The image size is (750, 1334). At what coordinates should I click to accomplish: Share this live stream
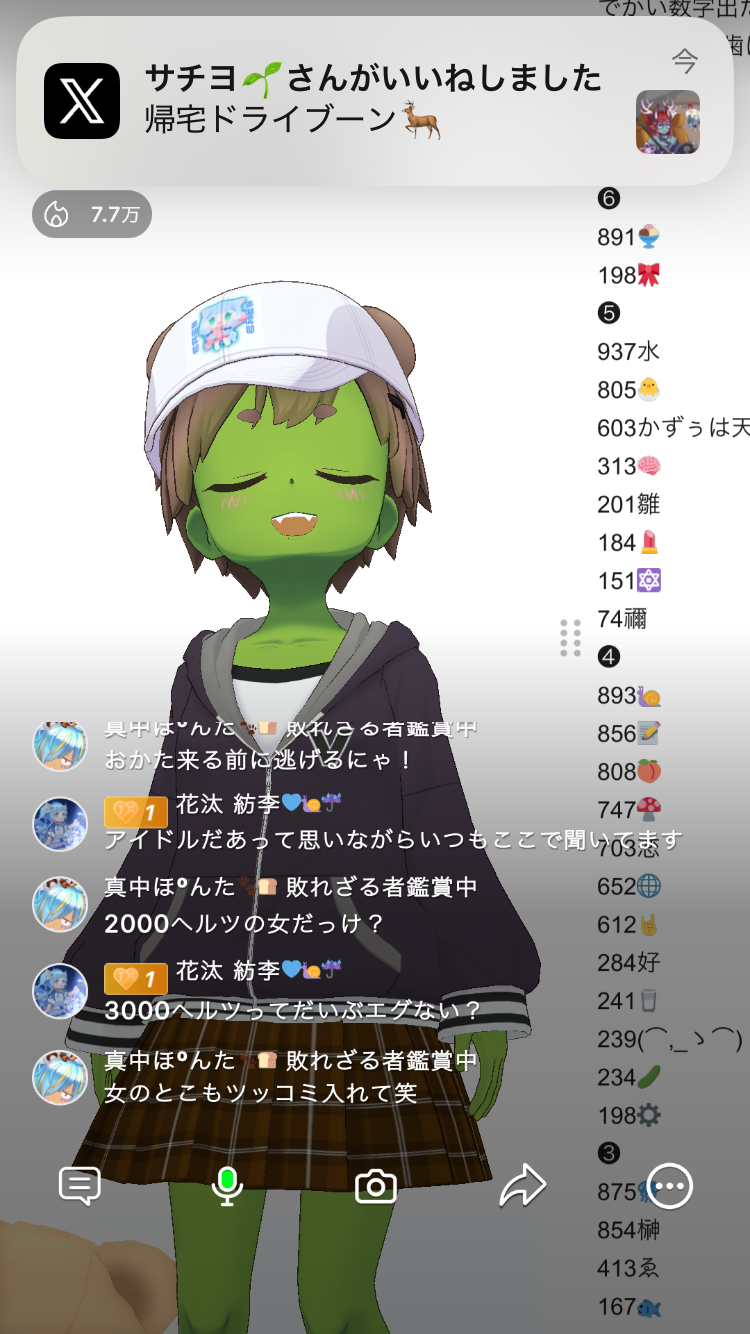click(522, 1186)
